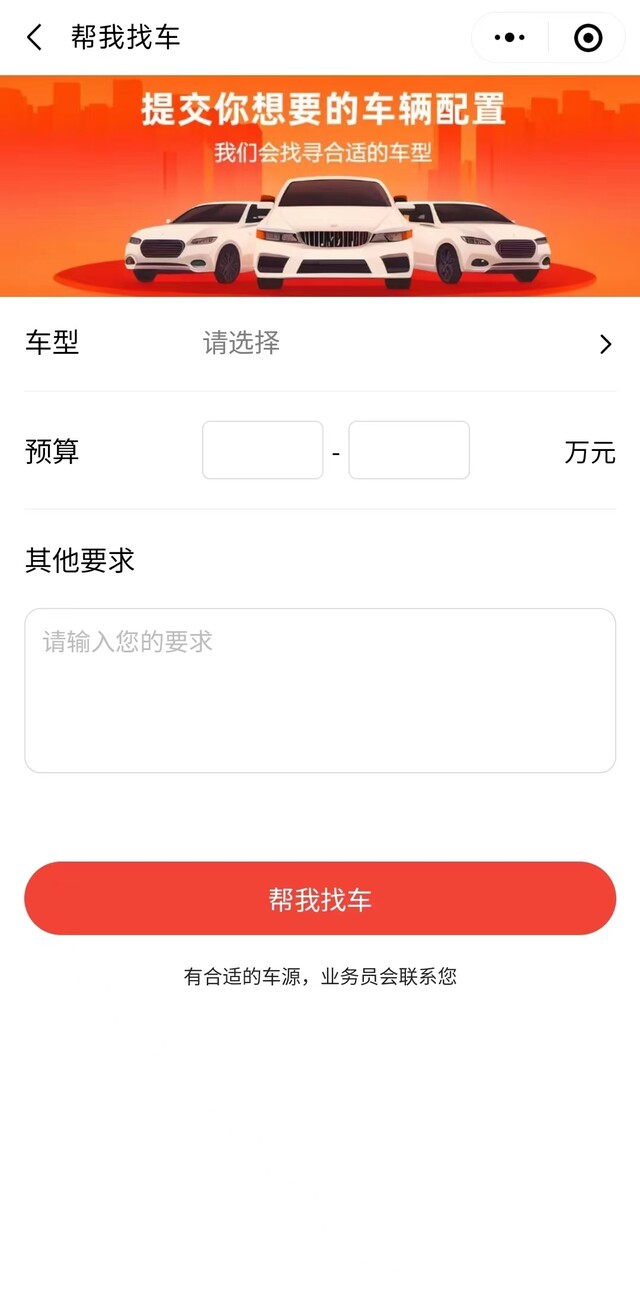Submit with the red 帮我找车 button
Image resolution: width=640 pixels, height=1290 pixels.
320,898
